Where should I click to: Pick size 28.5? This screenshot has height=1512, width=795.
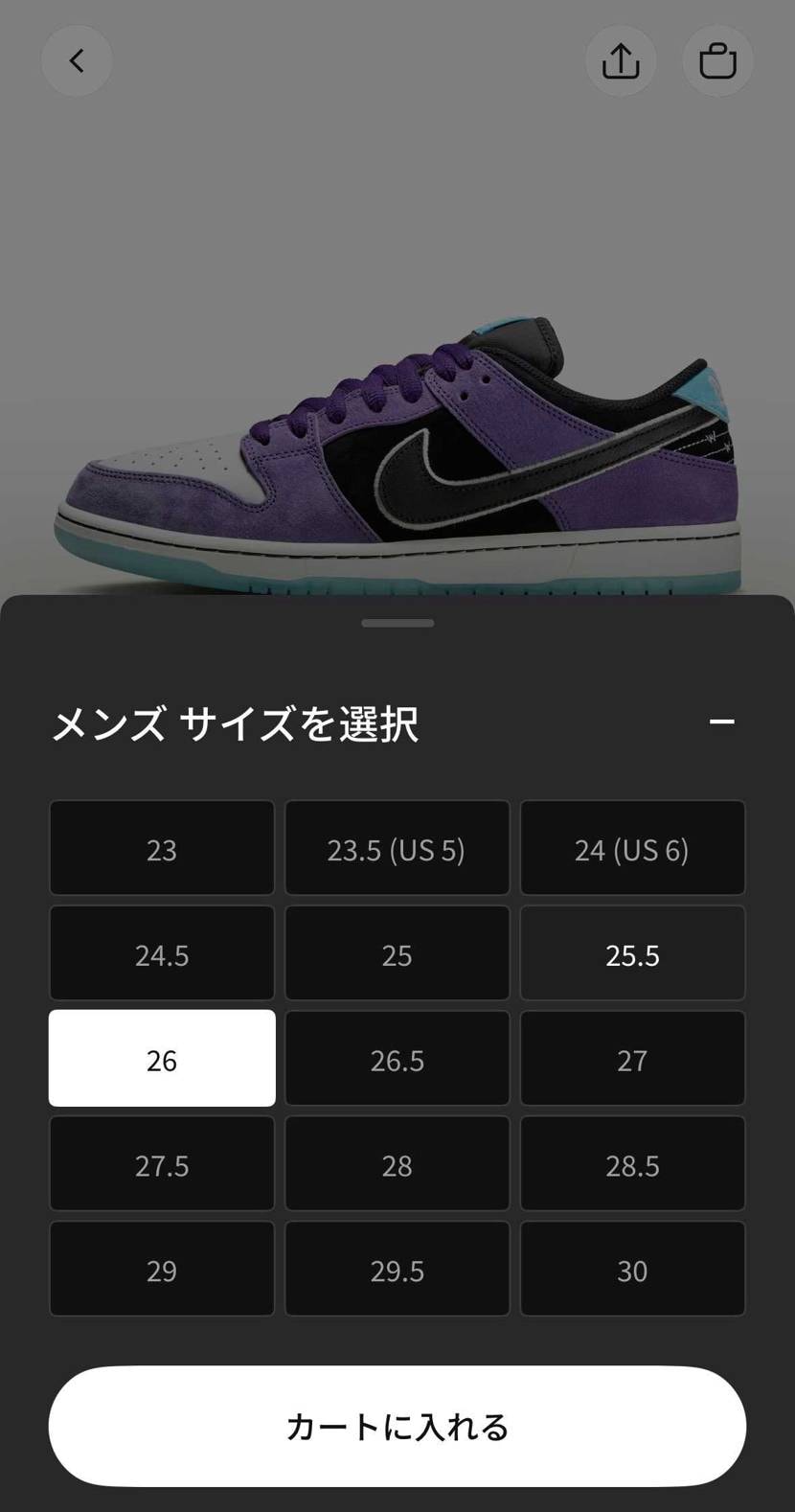coord(632,1164)
